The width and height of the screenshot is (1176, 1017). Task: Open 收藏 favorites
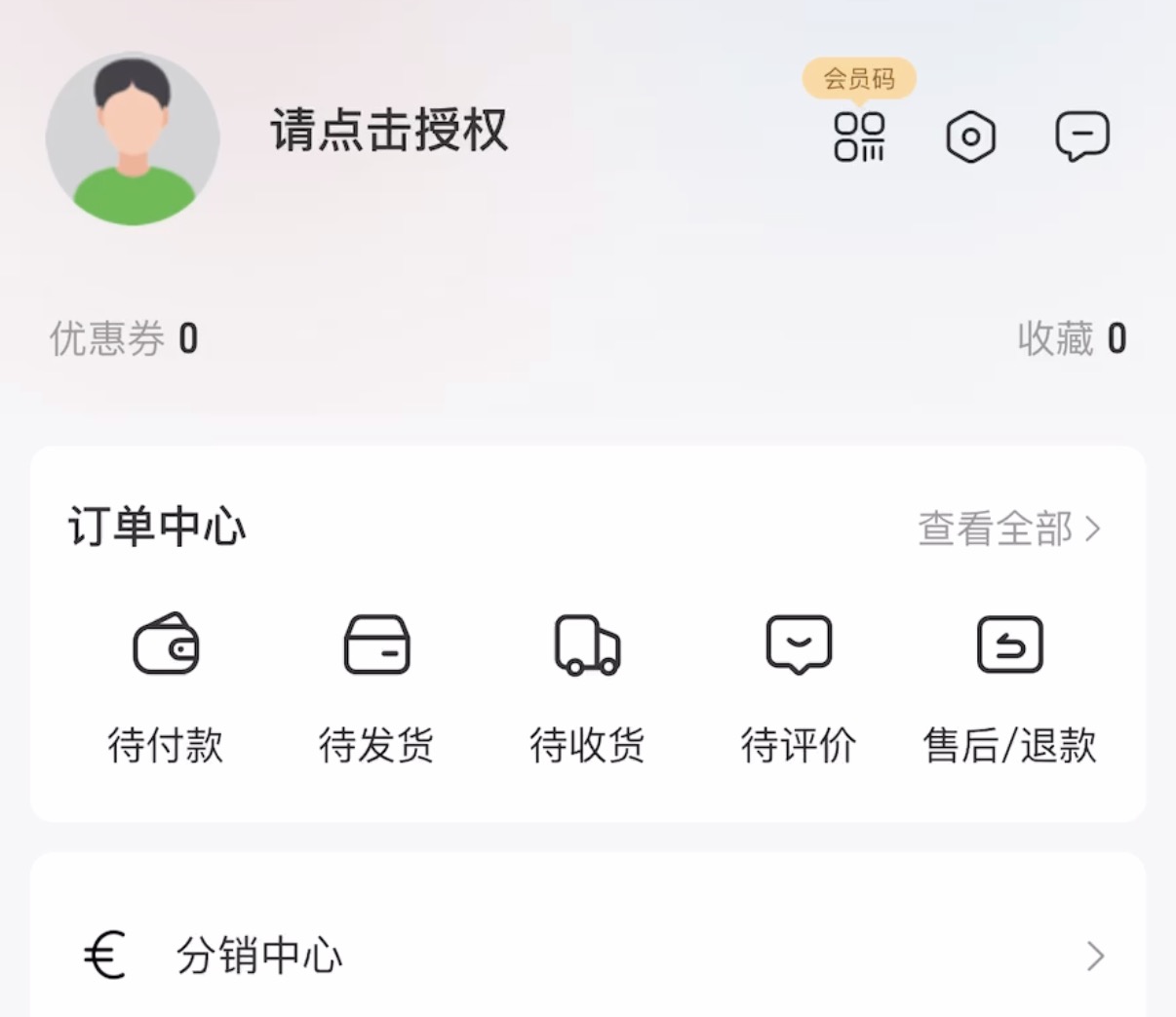click(x=1071, y=339)
